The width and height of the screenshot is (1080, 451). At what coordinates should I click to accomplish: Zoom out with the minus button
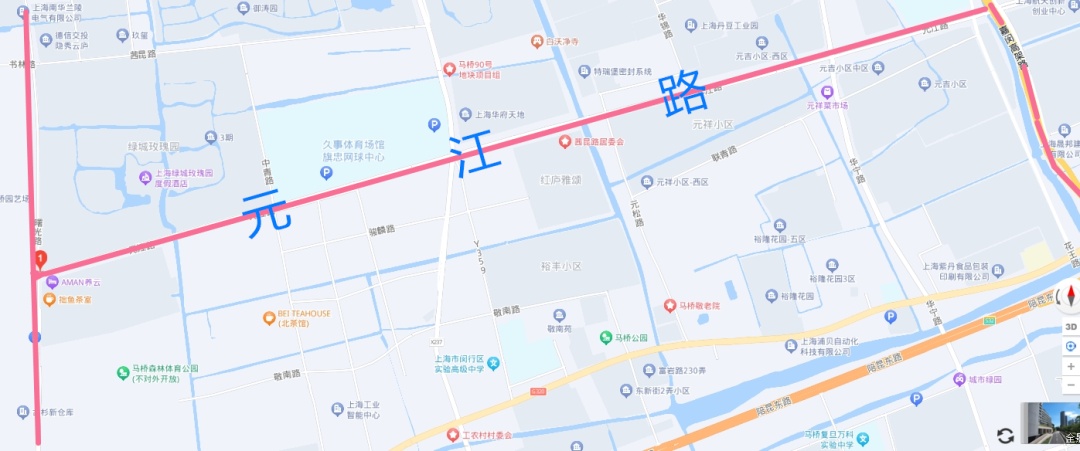click(1070, 385)
